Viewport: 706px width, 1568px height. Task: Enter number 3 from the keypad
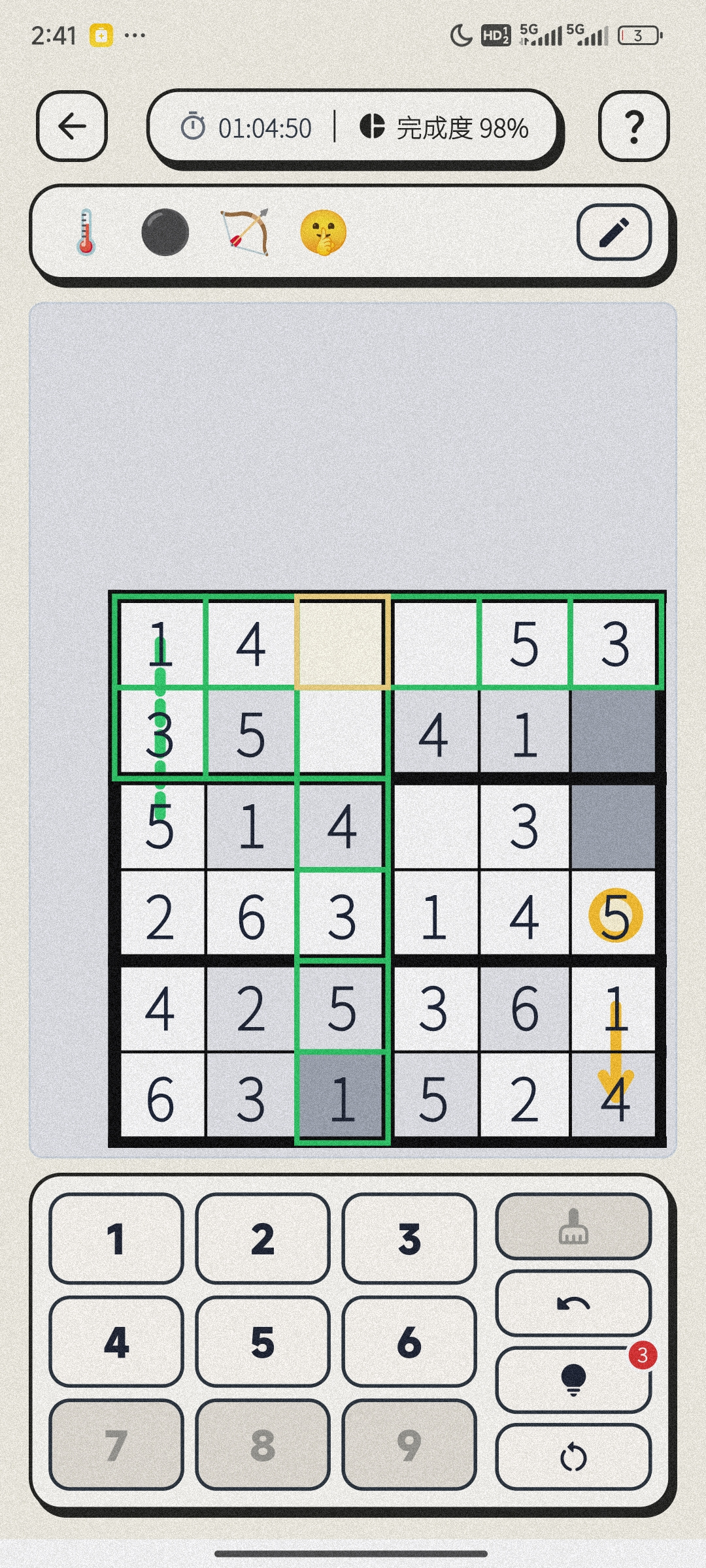coord(409,1239)
